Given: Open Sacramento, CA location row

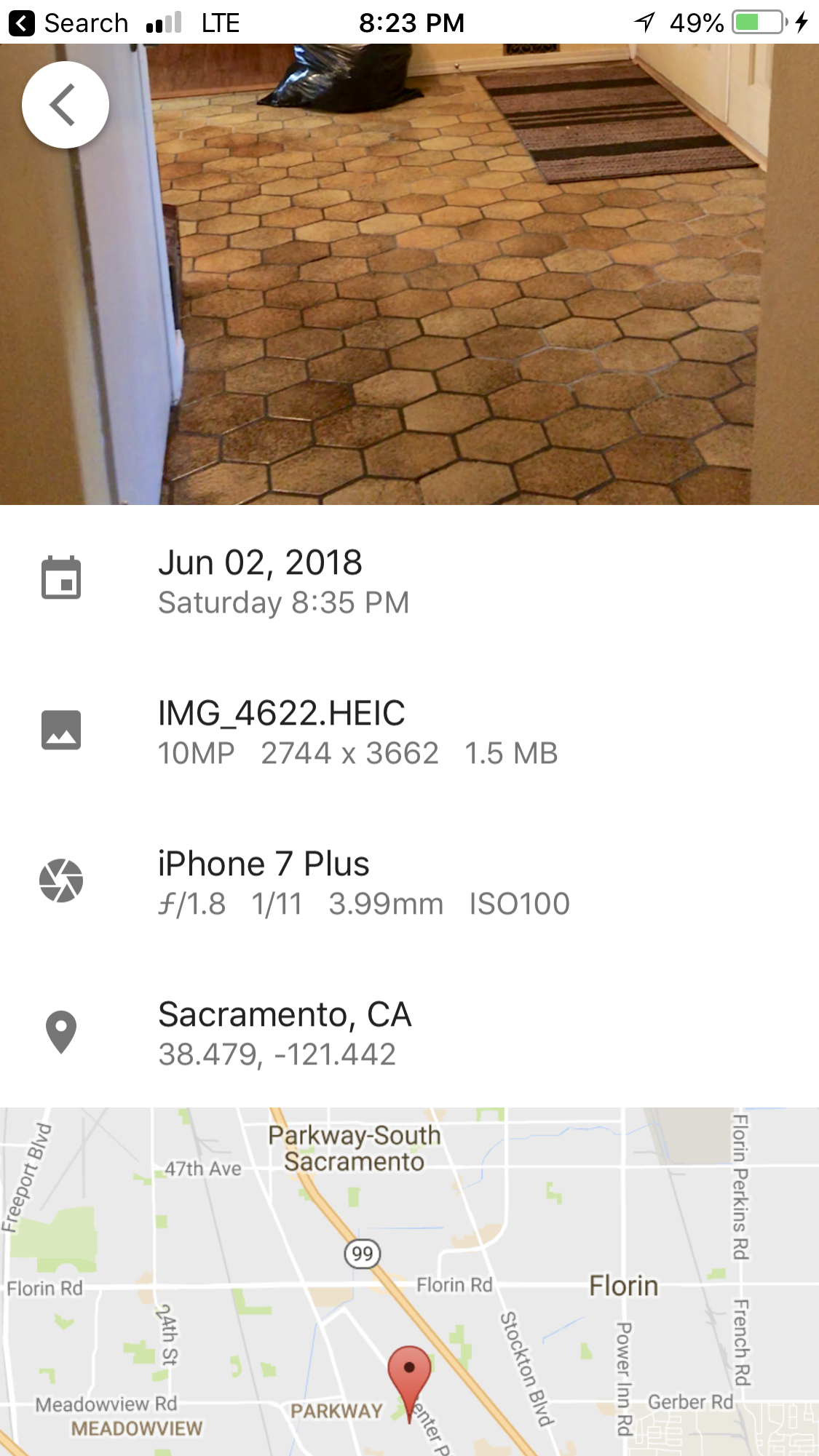Looking at the screenshot, I should [285, 1032].
